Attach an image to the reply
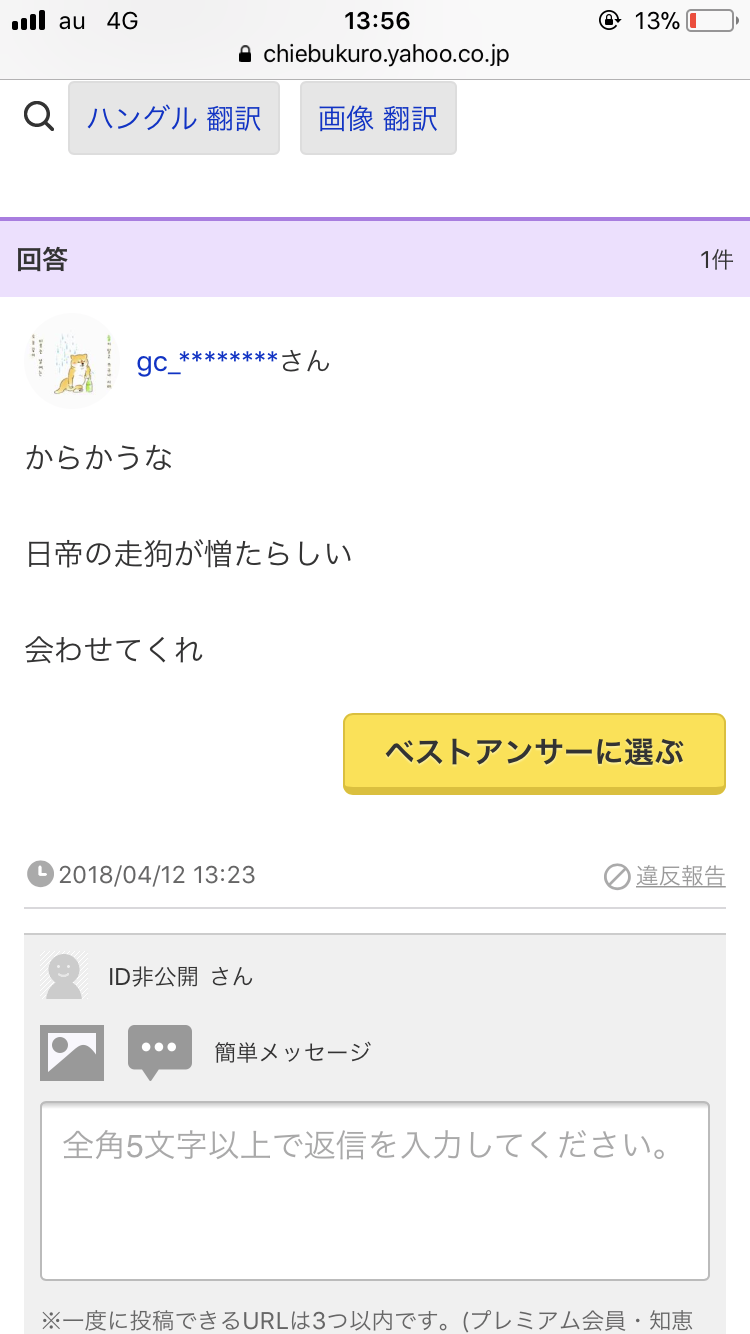 click(72, 1053)
